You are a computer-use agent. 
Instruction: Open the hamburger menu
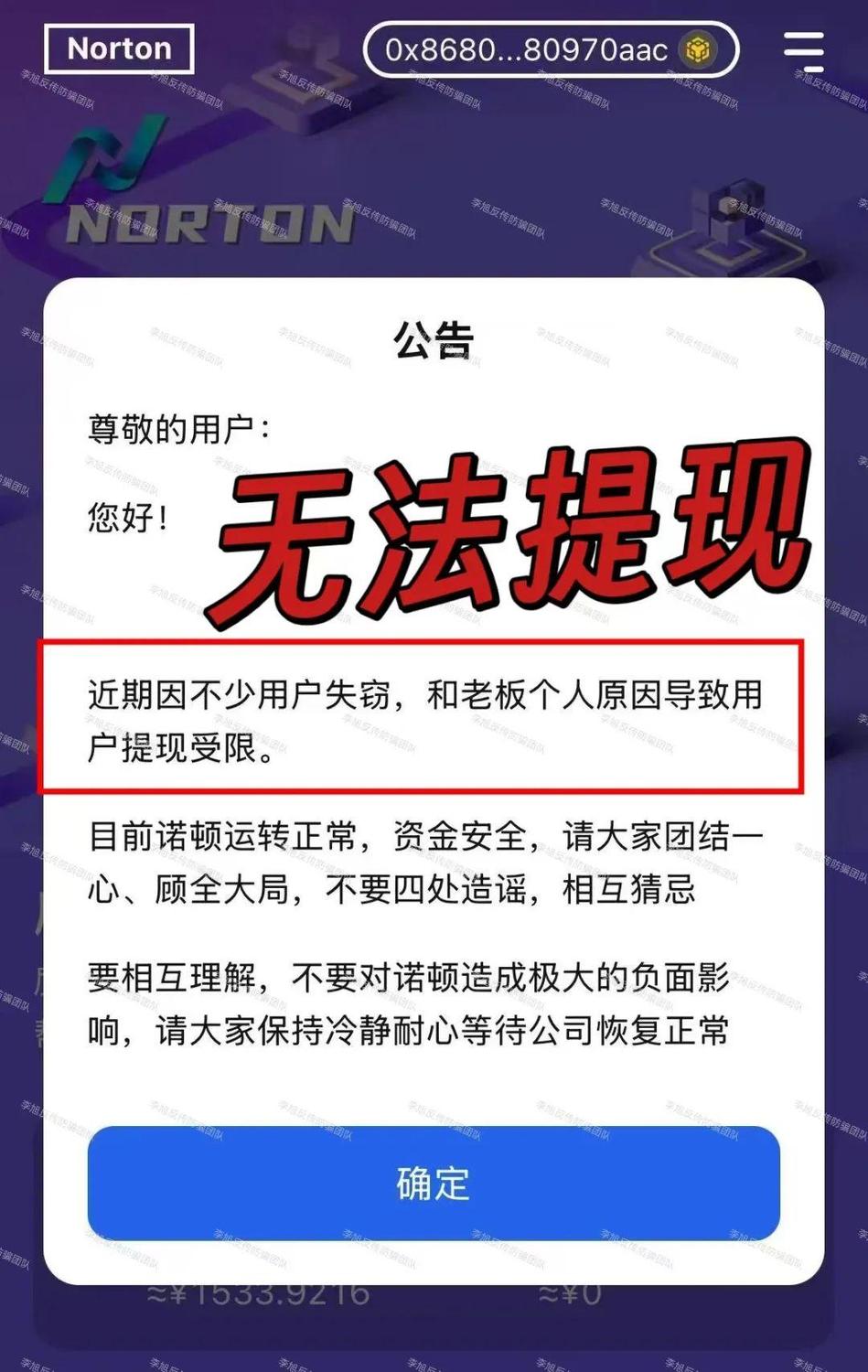[804, 51]
